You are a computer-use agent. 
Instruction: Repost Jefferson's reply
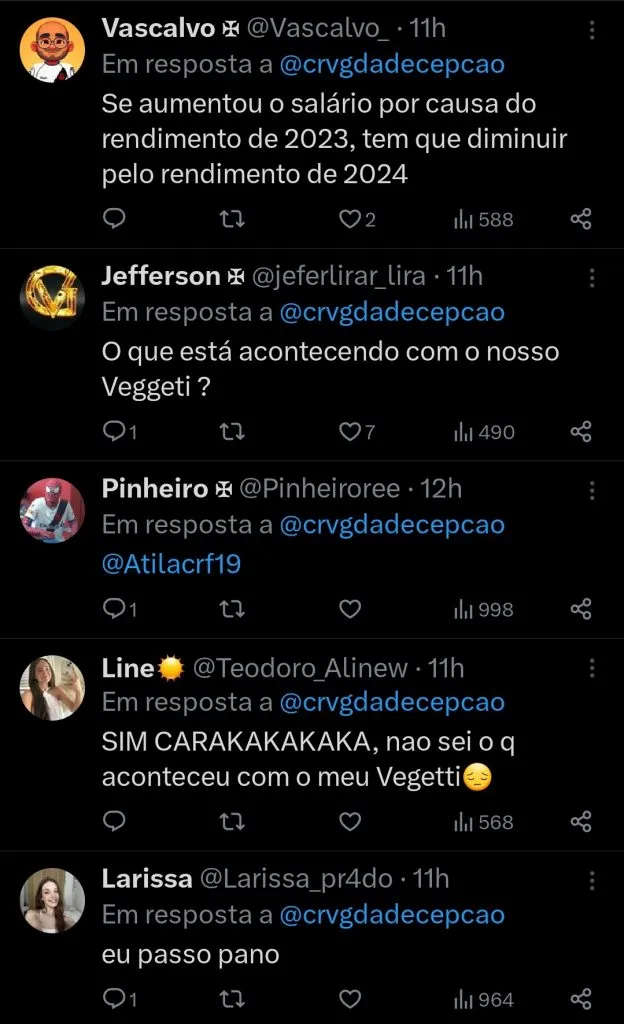click(x=232, y=431)
